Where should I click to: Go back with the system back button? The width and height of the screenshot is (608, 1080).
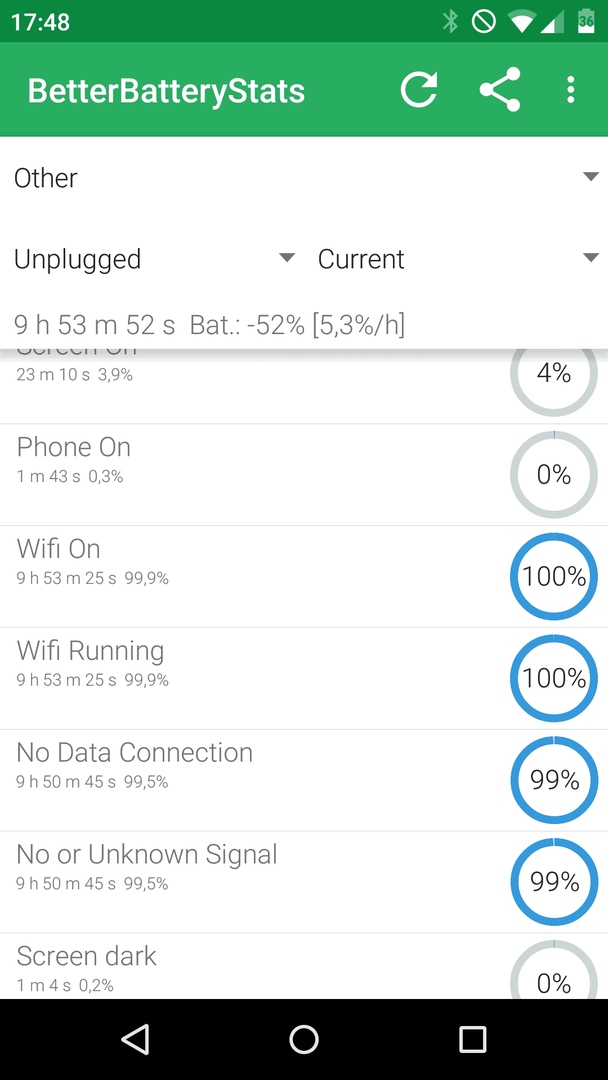click(x=135, y=1039)
